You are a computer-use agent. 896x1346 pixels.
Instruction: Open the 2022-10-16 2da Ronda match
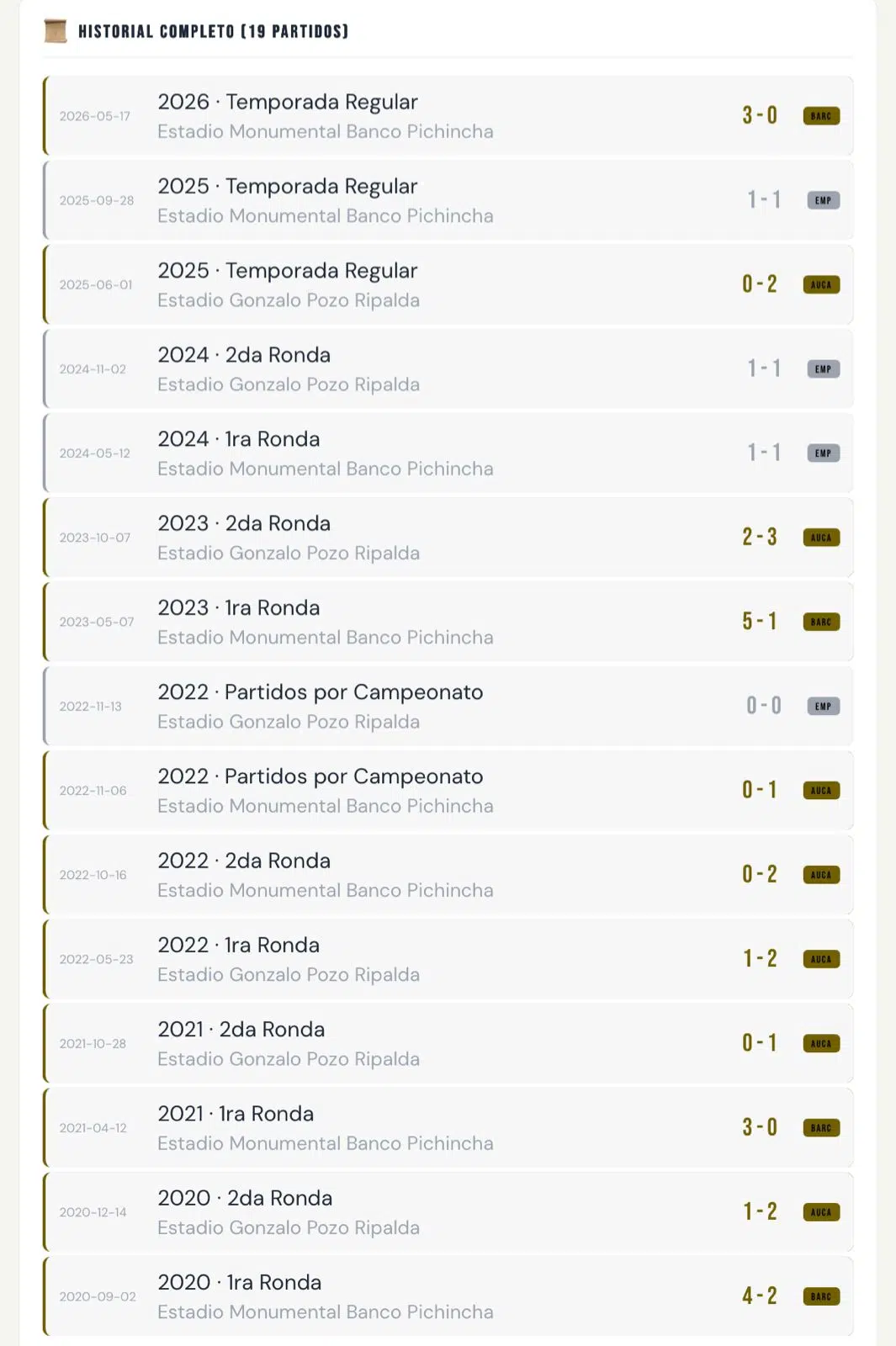click(448, 874)
